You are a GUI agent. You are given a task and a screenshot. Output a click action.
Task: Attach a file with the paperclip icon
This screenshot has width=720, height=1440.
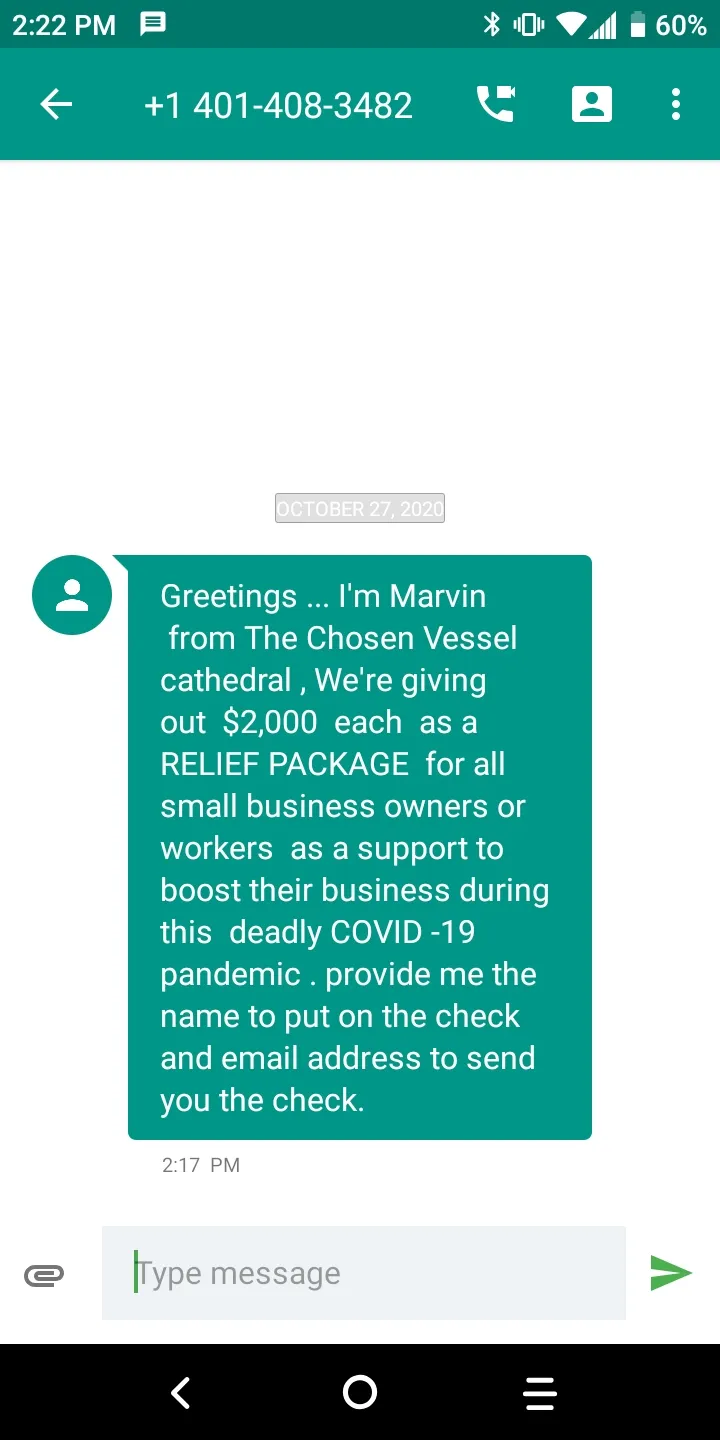pos(44,1274)
